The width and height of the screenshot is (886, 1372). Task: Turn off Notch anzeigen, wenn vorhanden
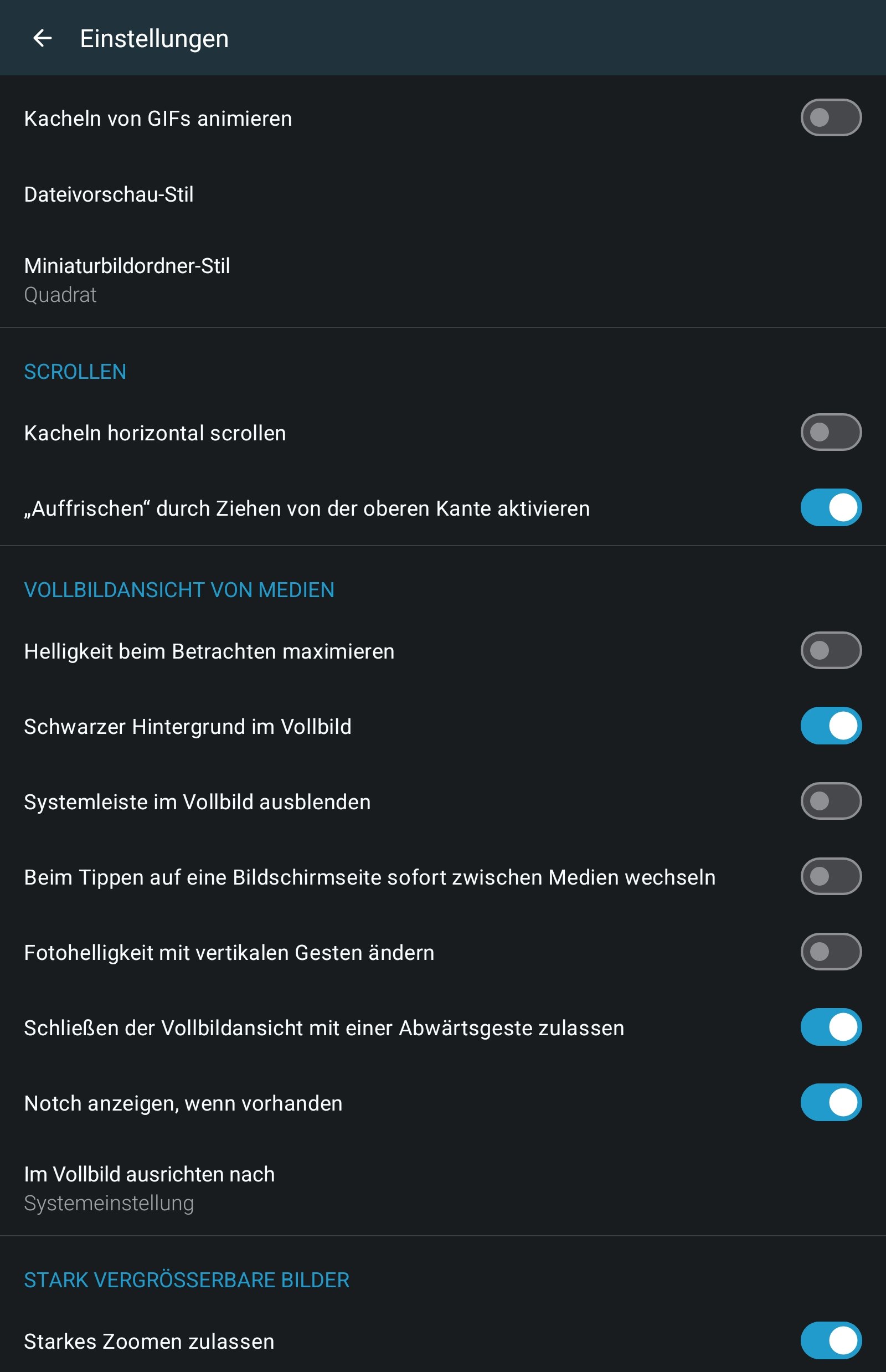[x=830, y=1103]
